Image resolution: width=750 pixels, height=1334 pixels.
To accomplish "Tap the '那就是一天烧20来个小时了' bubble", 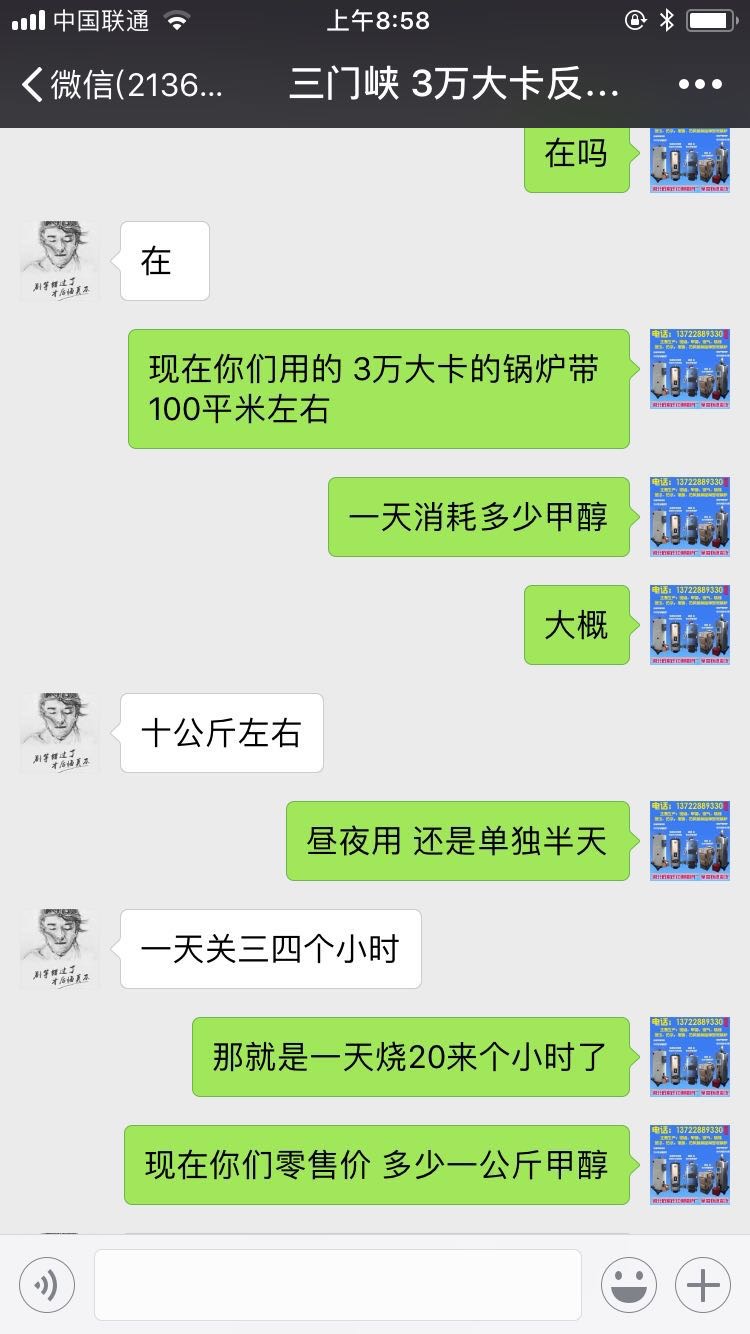I will tap(410, 1057).
